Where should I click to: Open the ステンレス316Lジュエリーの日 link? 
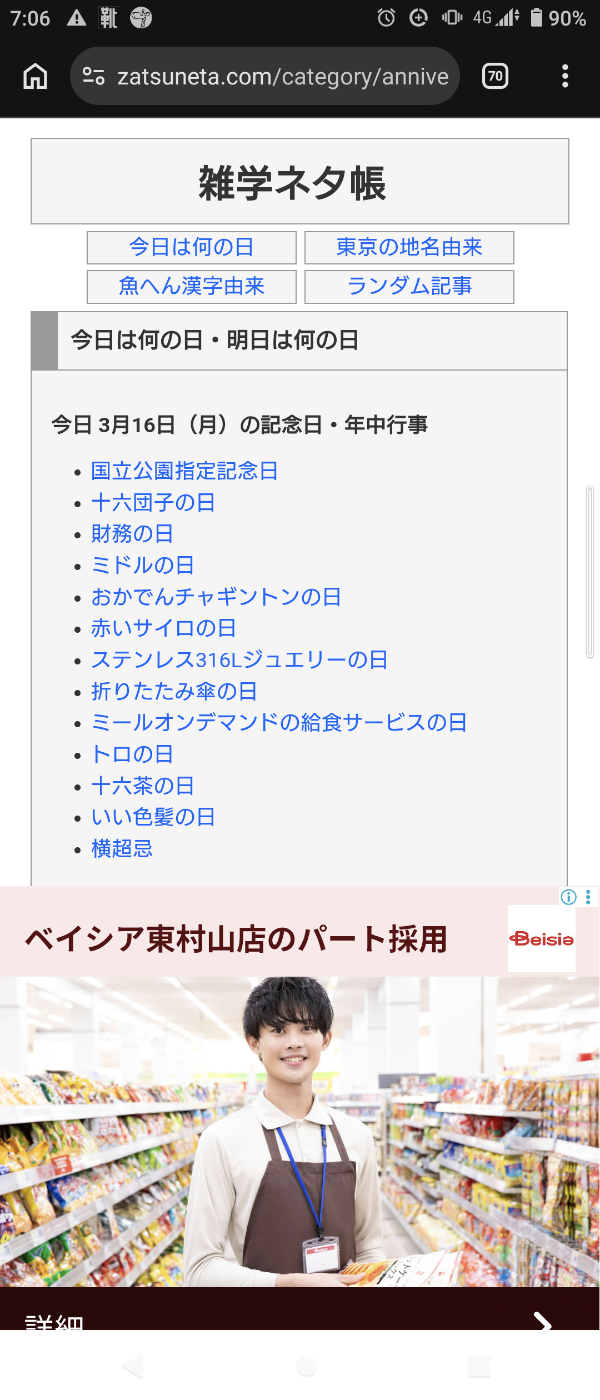point(239,660)
